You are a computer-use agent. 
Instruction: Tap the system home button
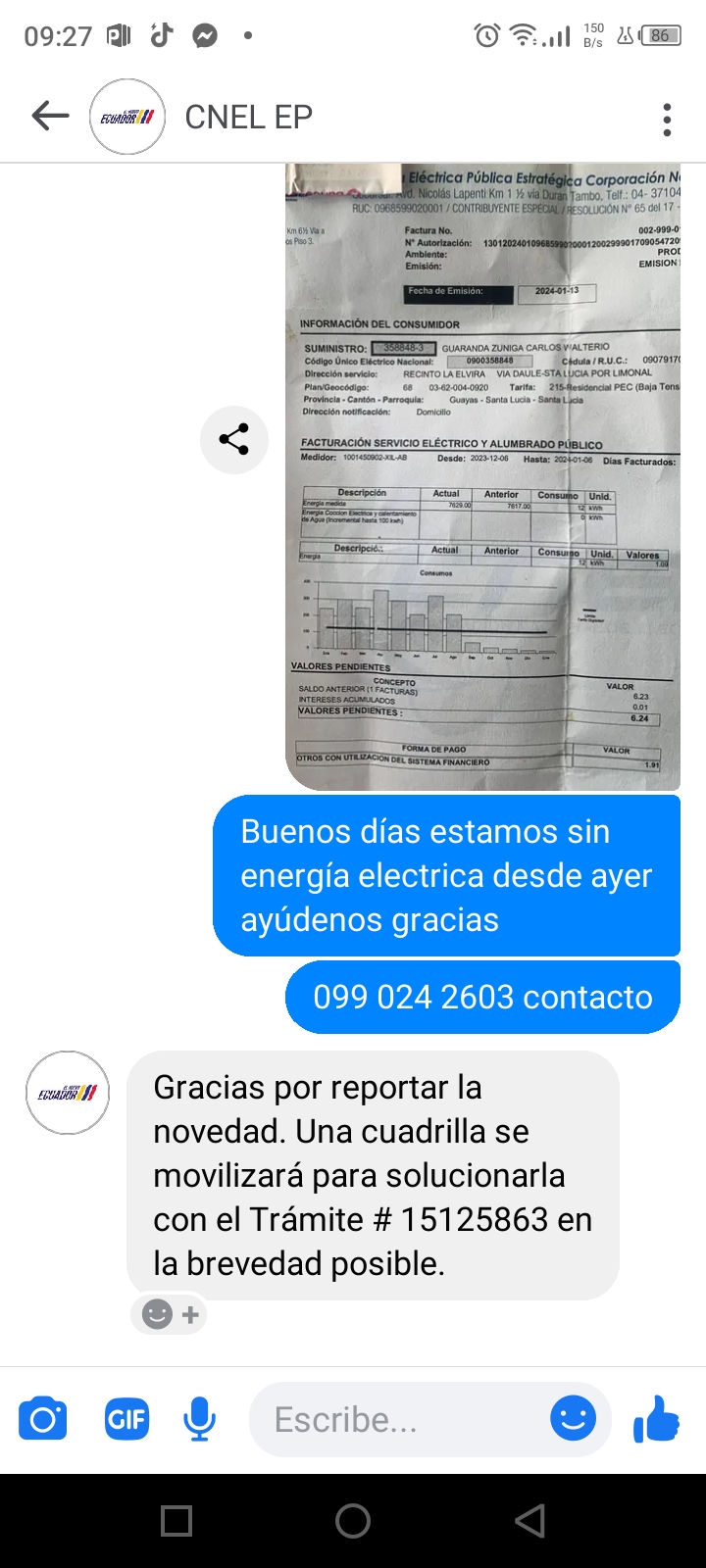(353, 1521)
